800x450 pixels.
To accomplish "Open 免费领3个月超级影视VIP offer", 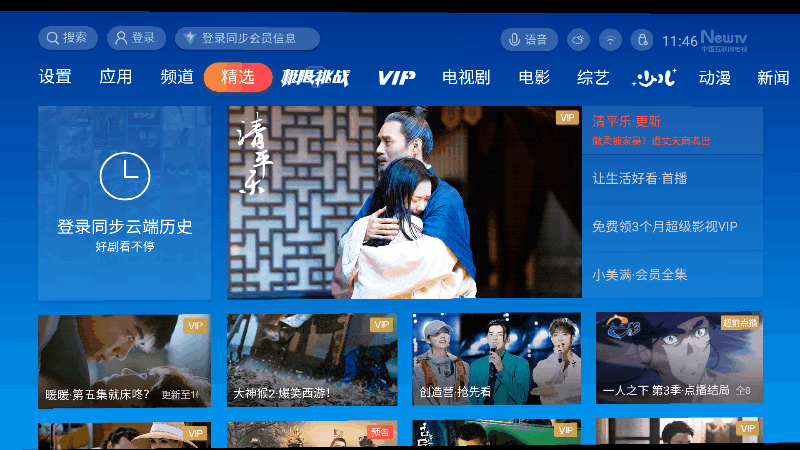I will click(672, 227).
